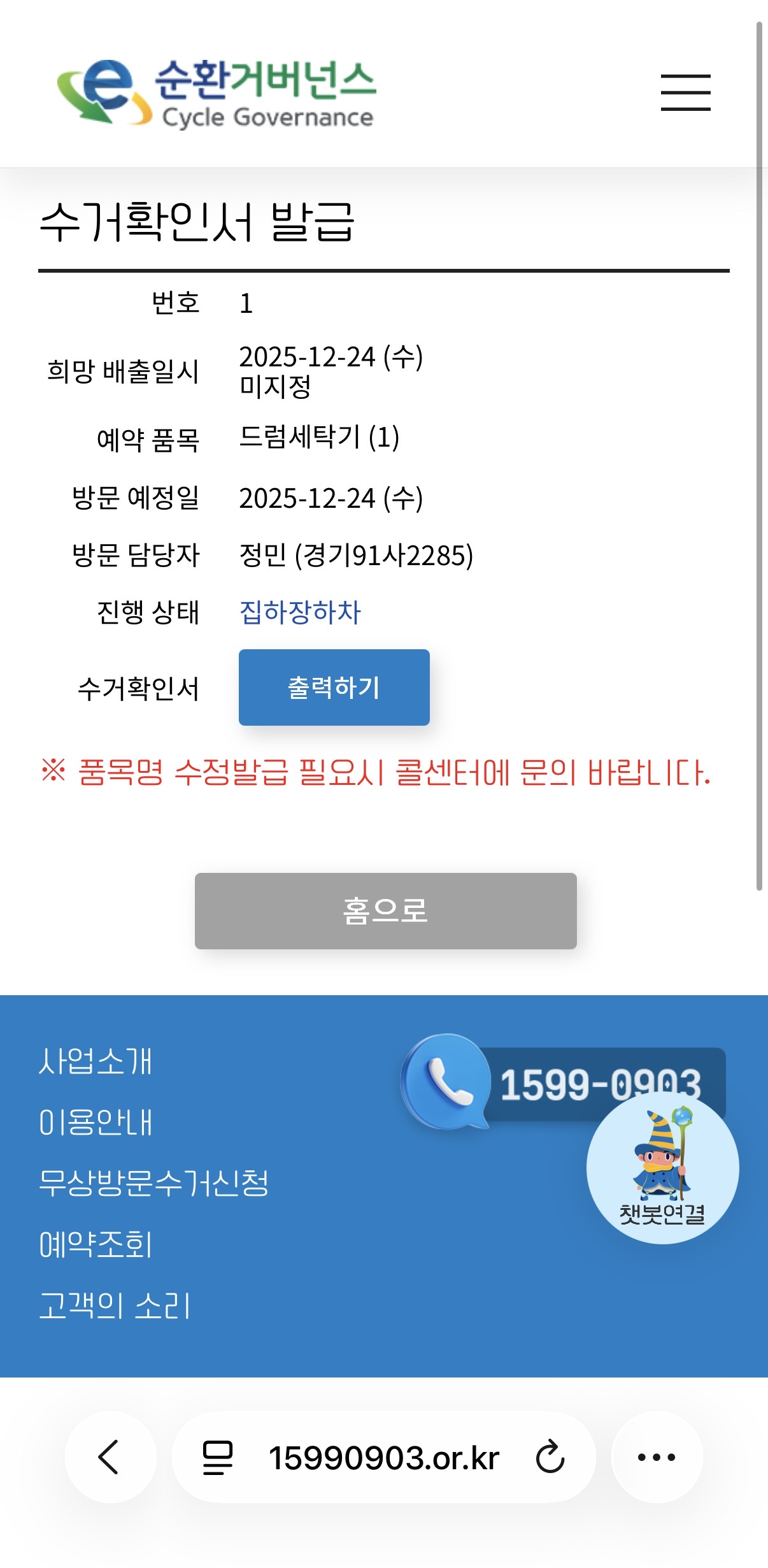Image resolution: width=768 pixels, height=1568 pixels.
Task: Open the 이용안내 footer link
Action: coord(96,1123)
